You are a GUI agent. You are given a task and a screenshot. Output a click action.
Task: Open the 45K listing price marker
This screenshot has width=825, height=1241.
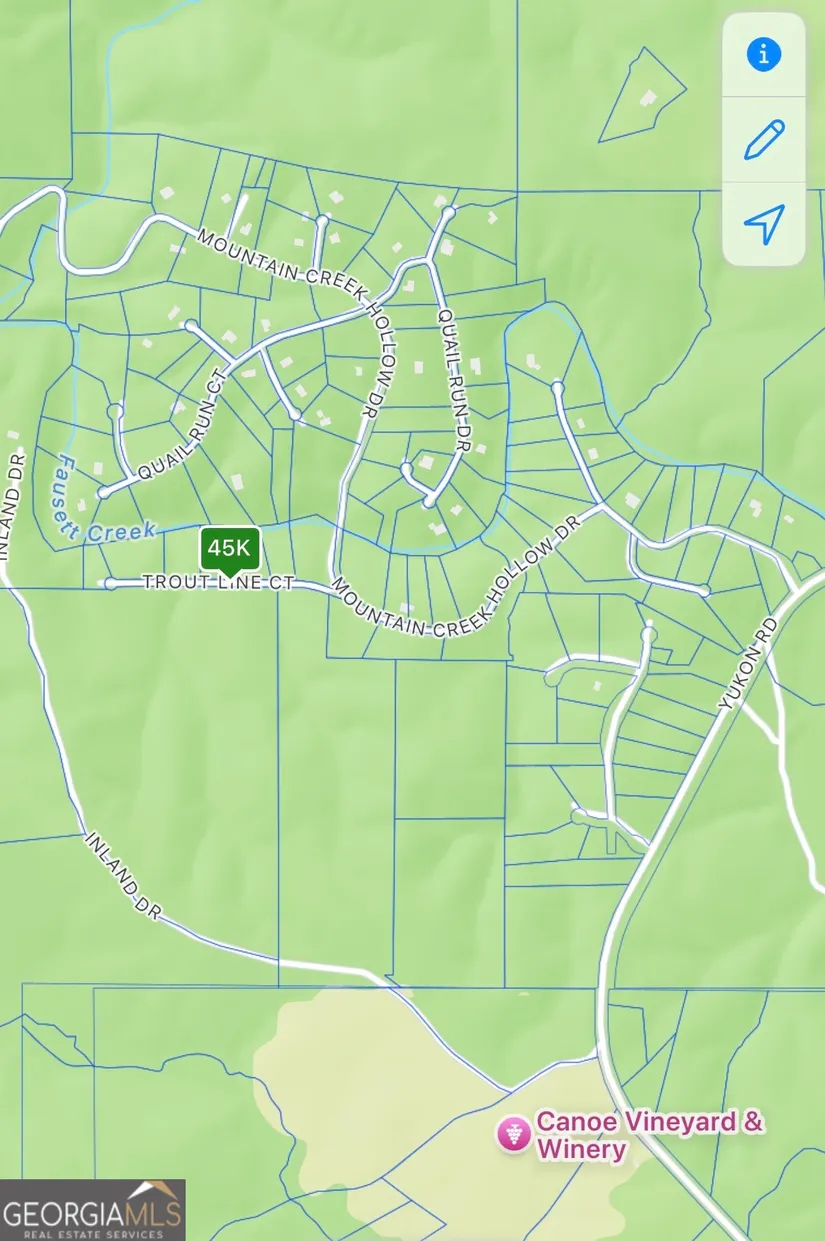click(231, 548)
